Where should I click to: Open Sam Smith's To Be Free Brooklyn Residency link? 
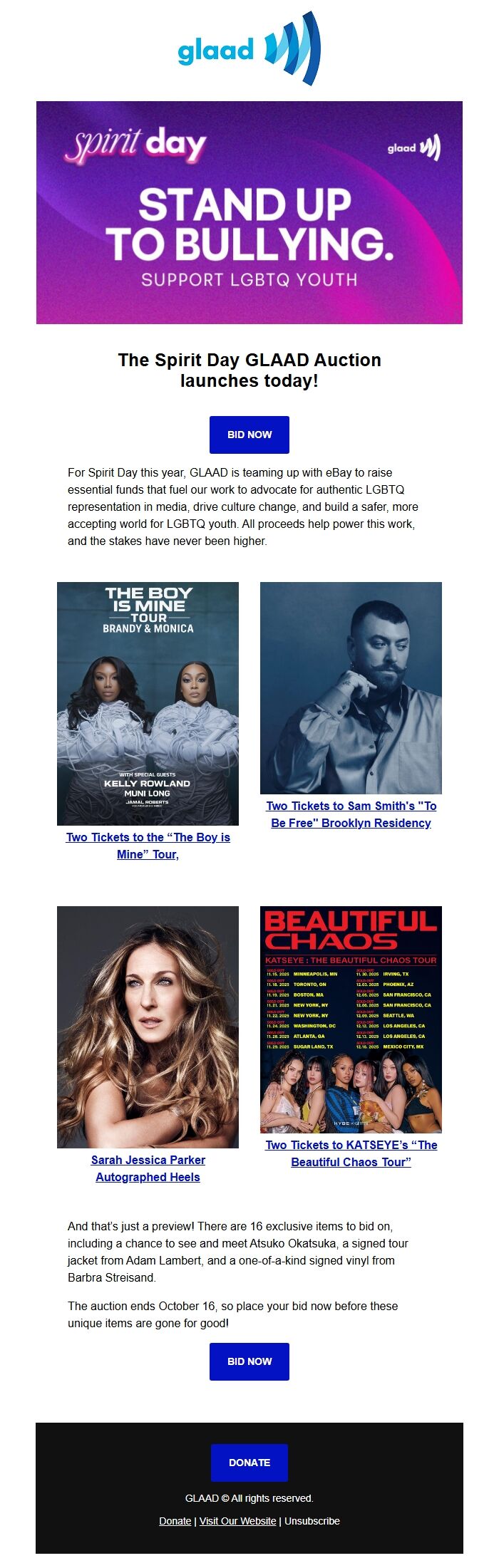351,814
